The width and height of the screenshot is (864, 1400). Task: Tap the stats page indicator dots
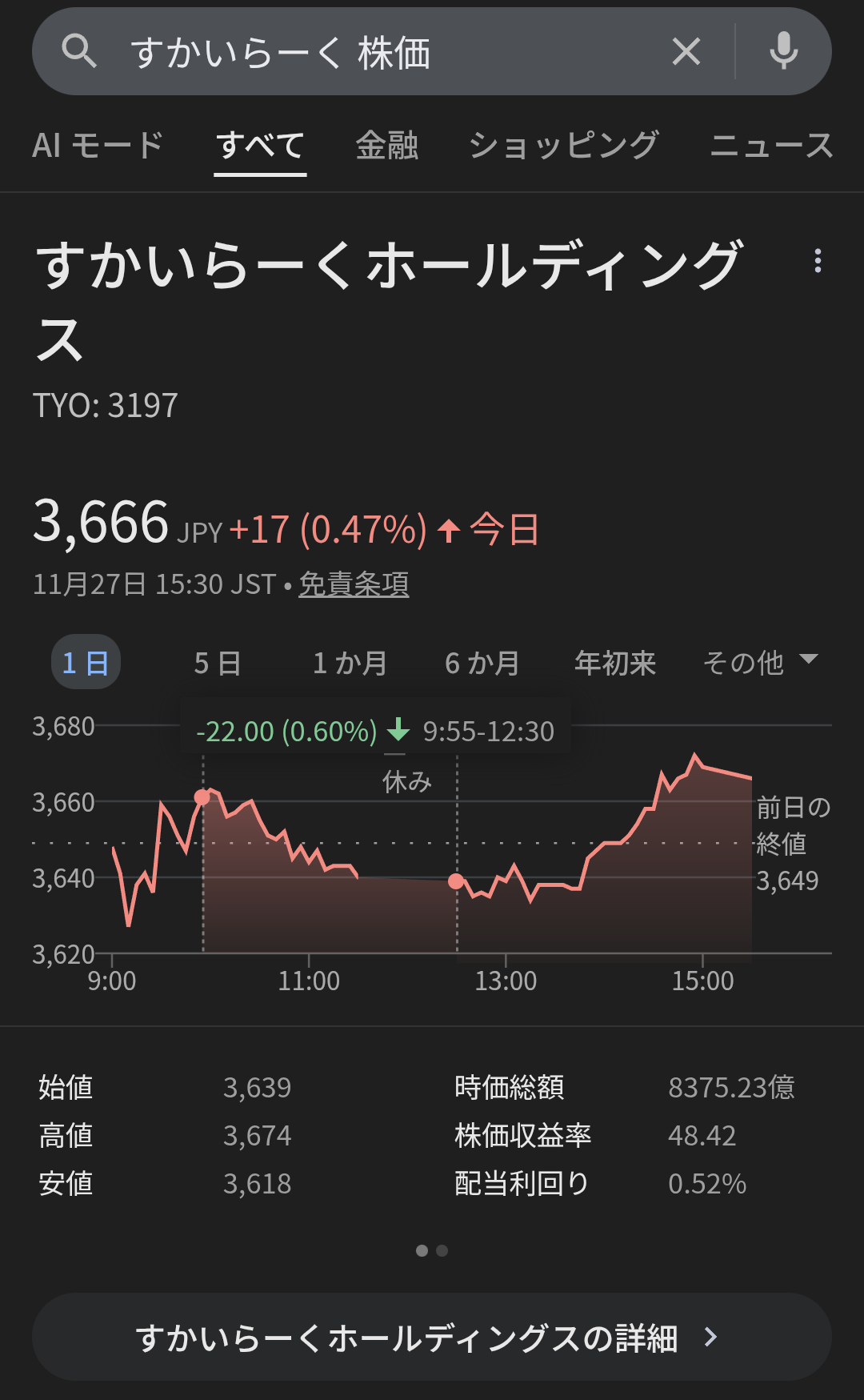click(431, 1250)
